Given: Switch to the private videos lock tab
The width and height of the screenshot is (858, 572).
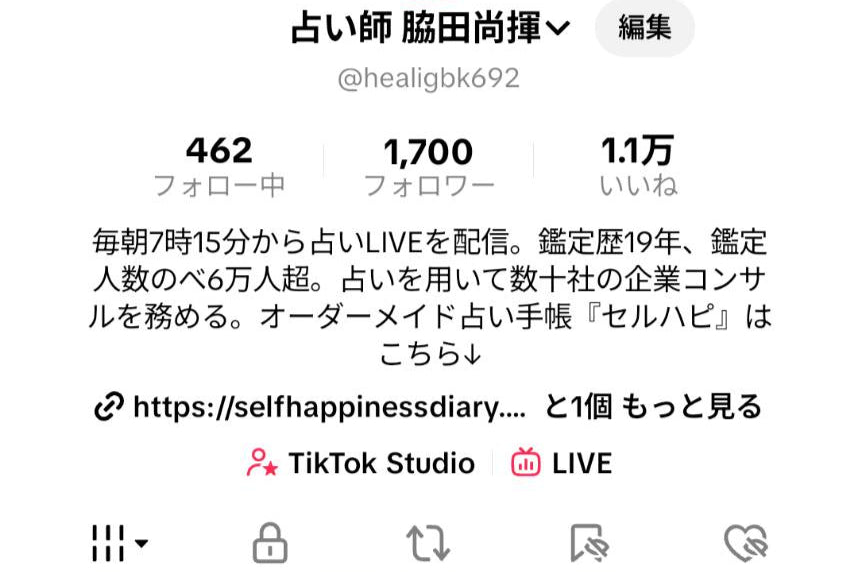Looking at the screenshot, I should pyautogui.click(x=270, y=543).
